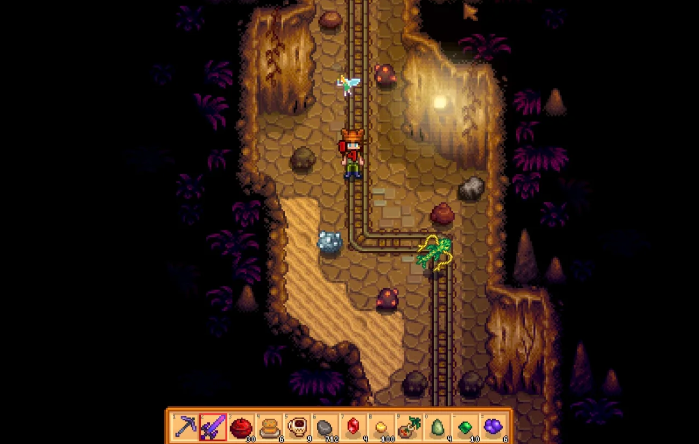Select the plant sapling item slot
The width and height of the screenshot is (699, 444).
(409, 426)
